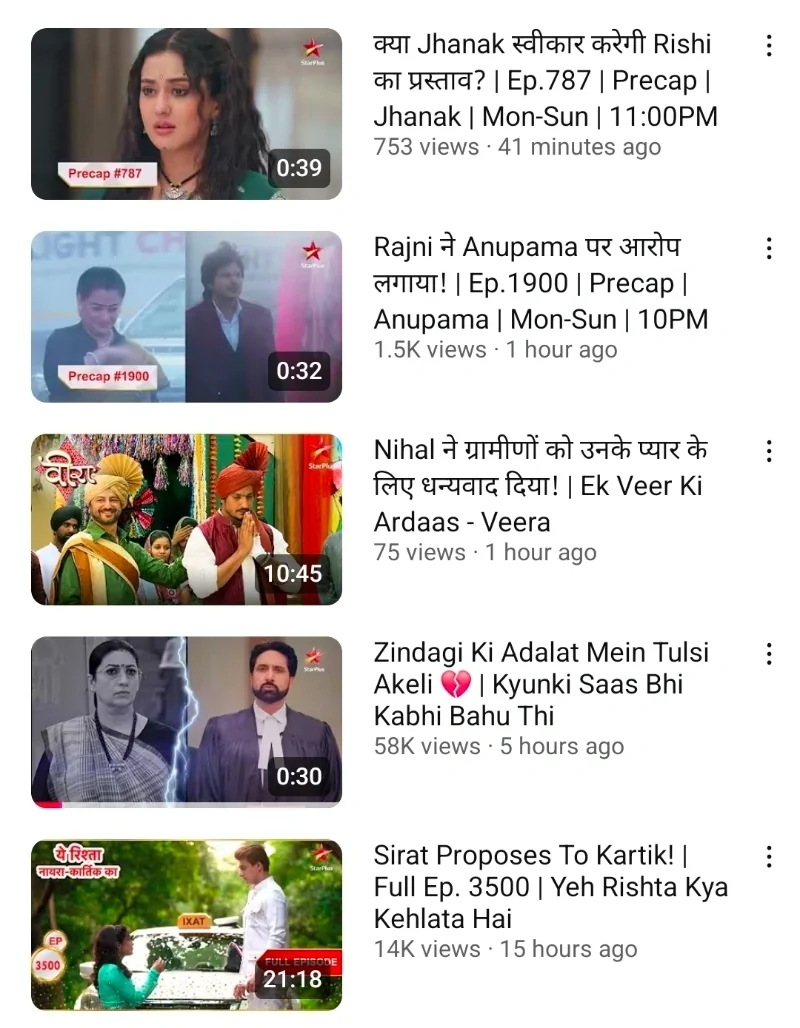This screenshot has width=800, height=1028.
Task: Play the 10:45 Ek Veer Ki Ardaas thumbnail
Action: pos(186,520)
